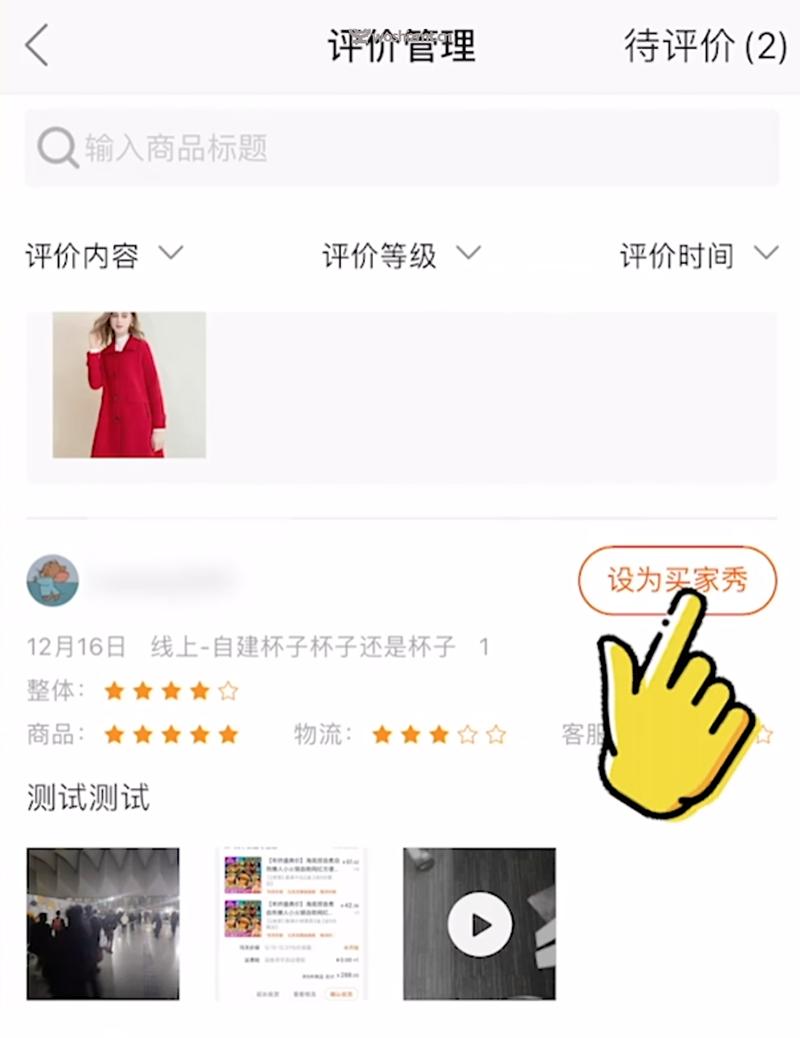This screenshot has height=1038, width=800.
Task: View the reviewer's profile avatar
Action: click(52, 581)
